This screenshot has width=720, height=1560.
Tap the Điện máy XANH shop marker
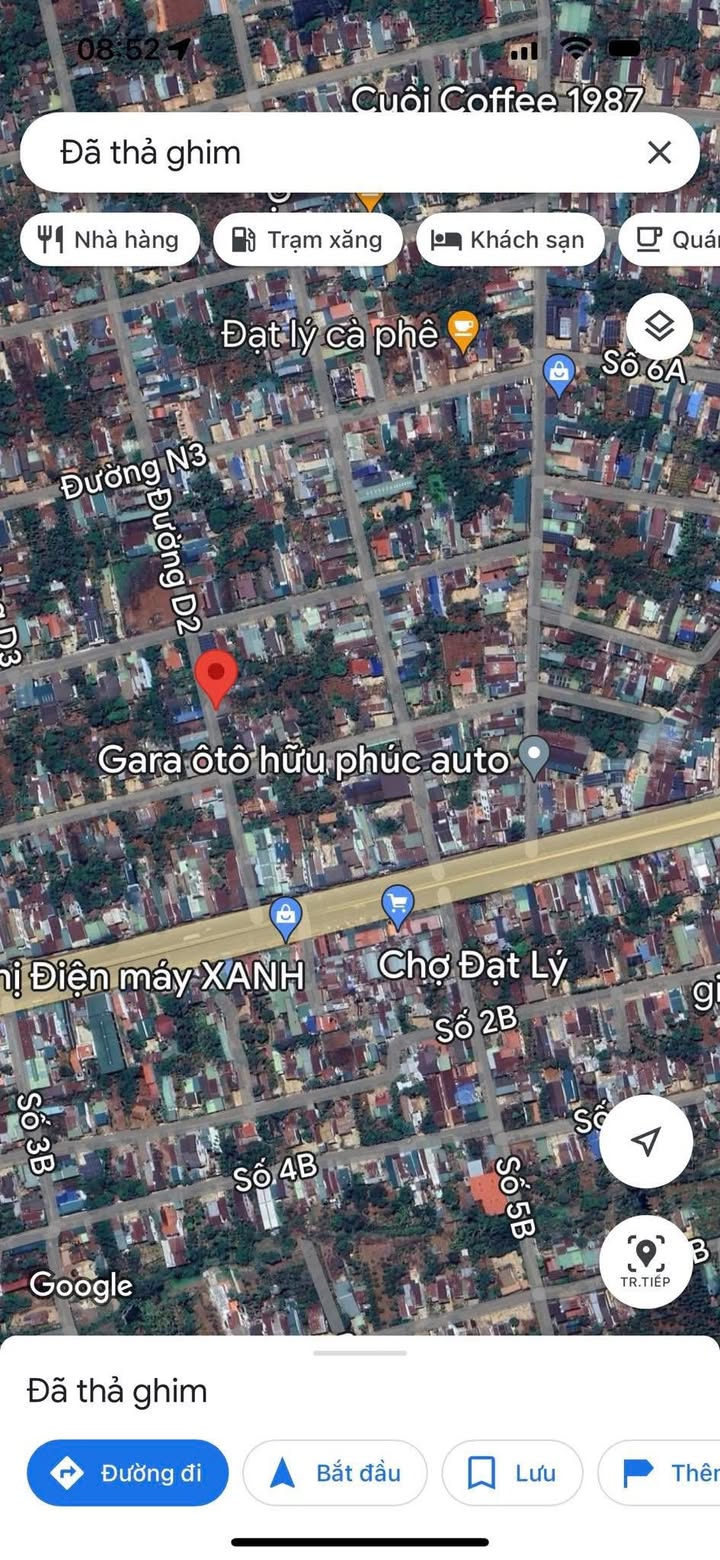click(286, 917)
